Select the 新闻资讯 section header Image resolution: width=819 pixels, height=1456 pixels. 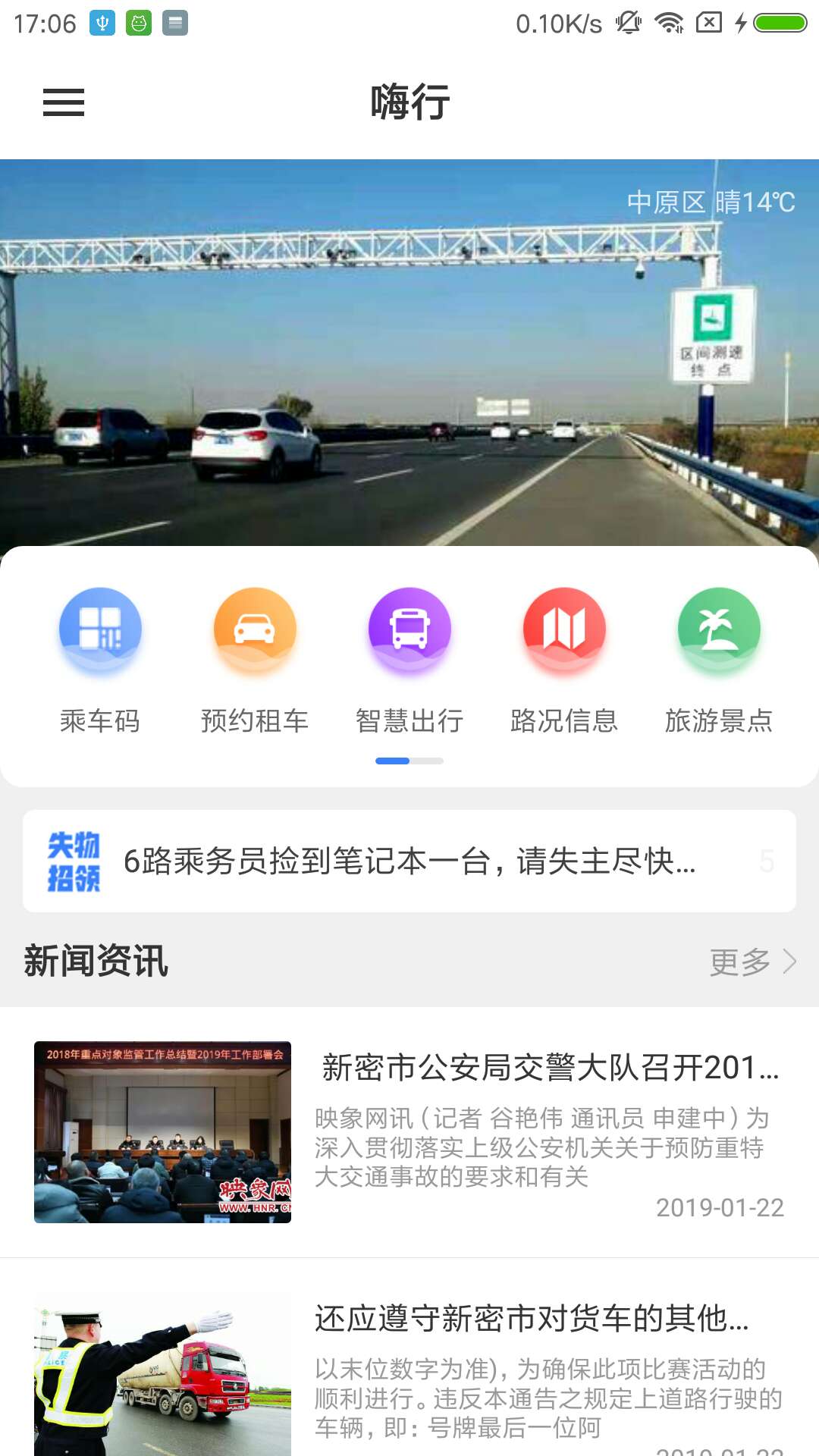click(x=95, y=962)
